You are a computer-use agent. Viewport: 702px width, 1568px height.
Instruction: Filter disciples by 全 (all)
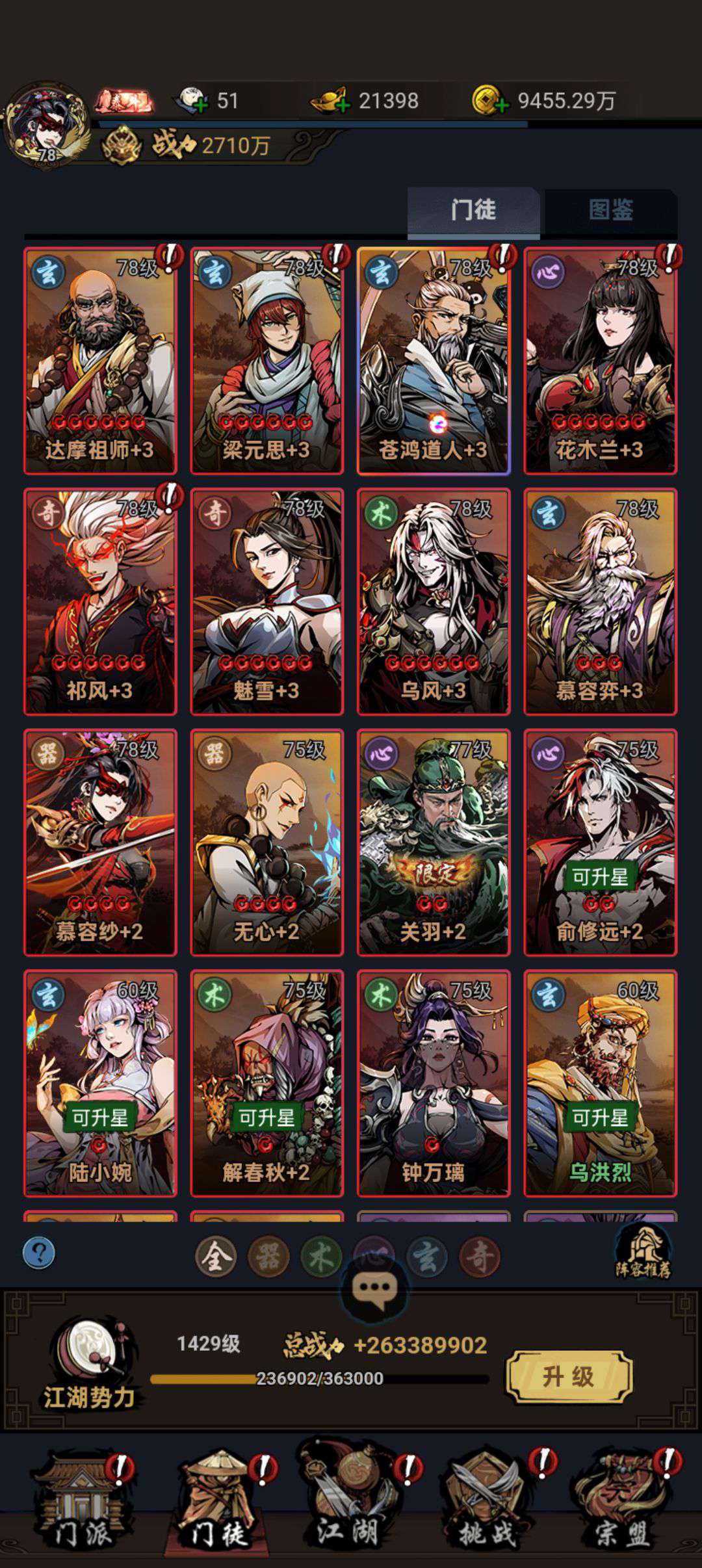[215, 1257]
